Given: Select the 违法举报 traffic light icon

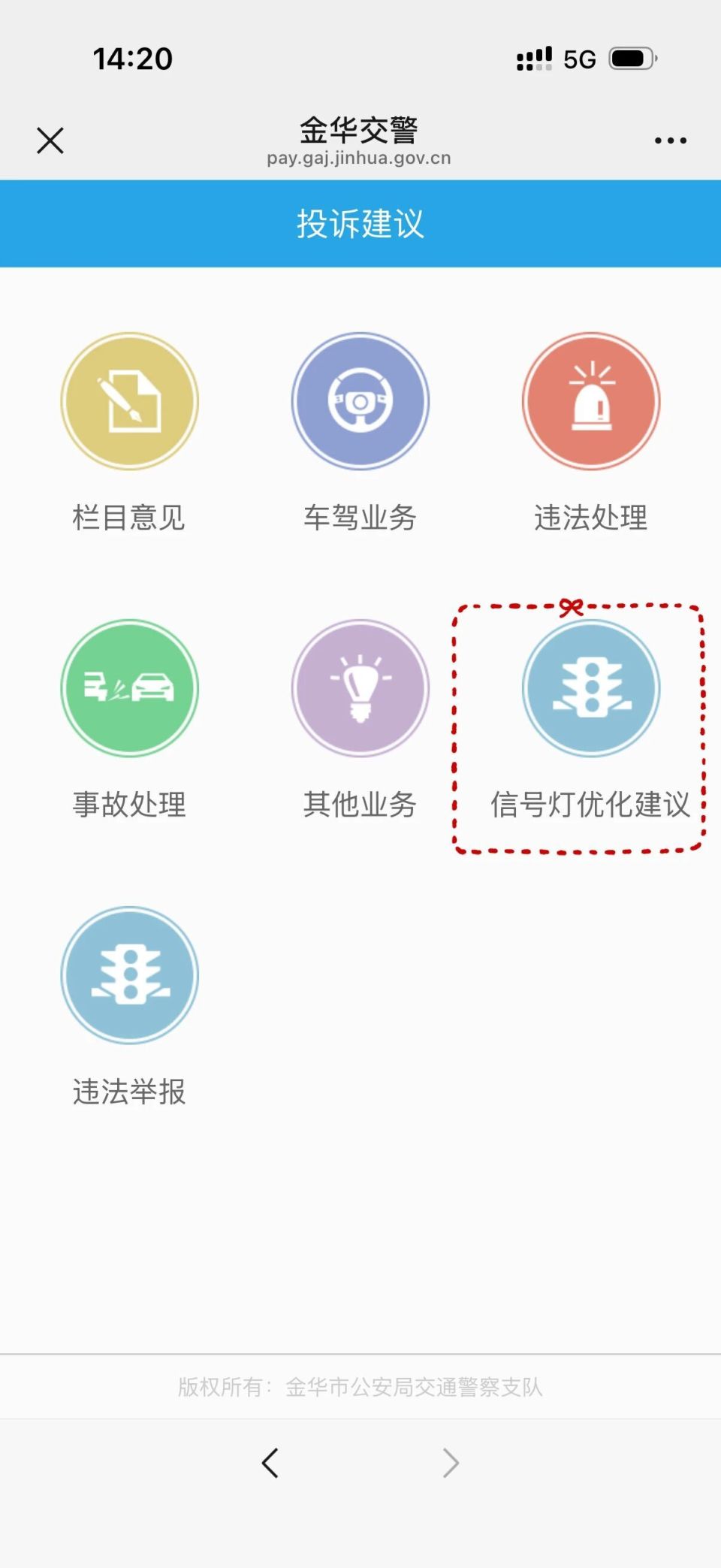Looking at the screenshot, I should click(x=129, y=974).
